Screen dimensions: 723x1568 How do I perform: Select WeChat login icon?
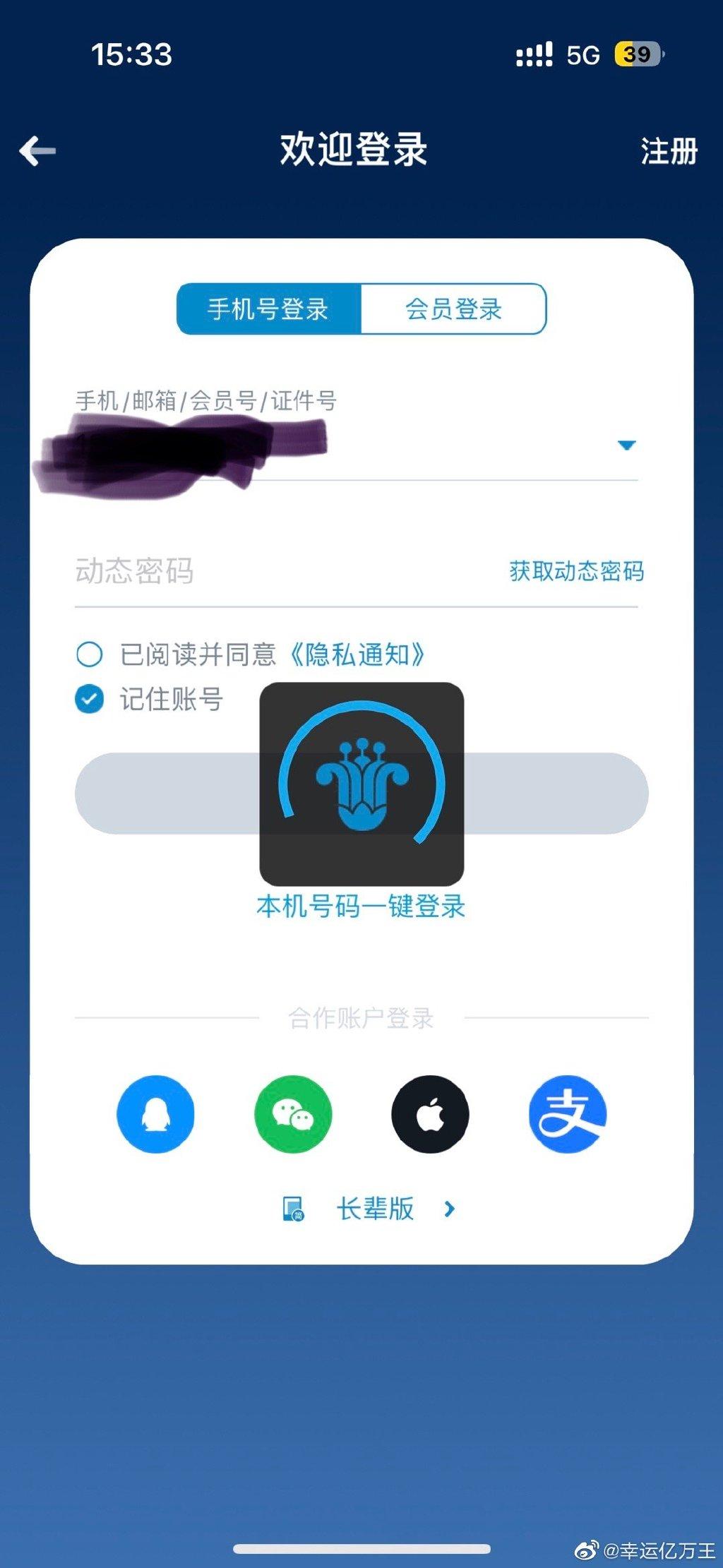point(292,1114)
